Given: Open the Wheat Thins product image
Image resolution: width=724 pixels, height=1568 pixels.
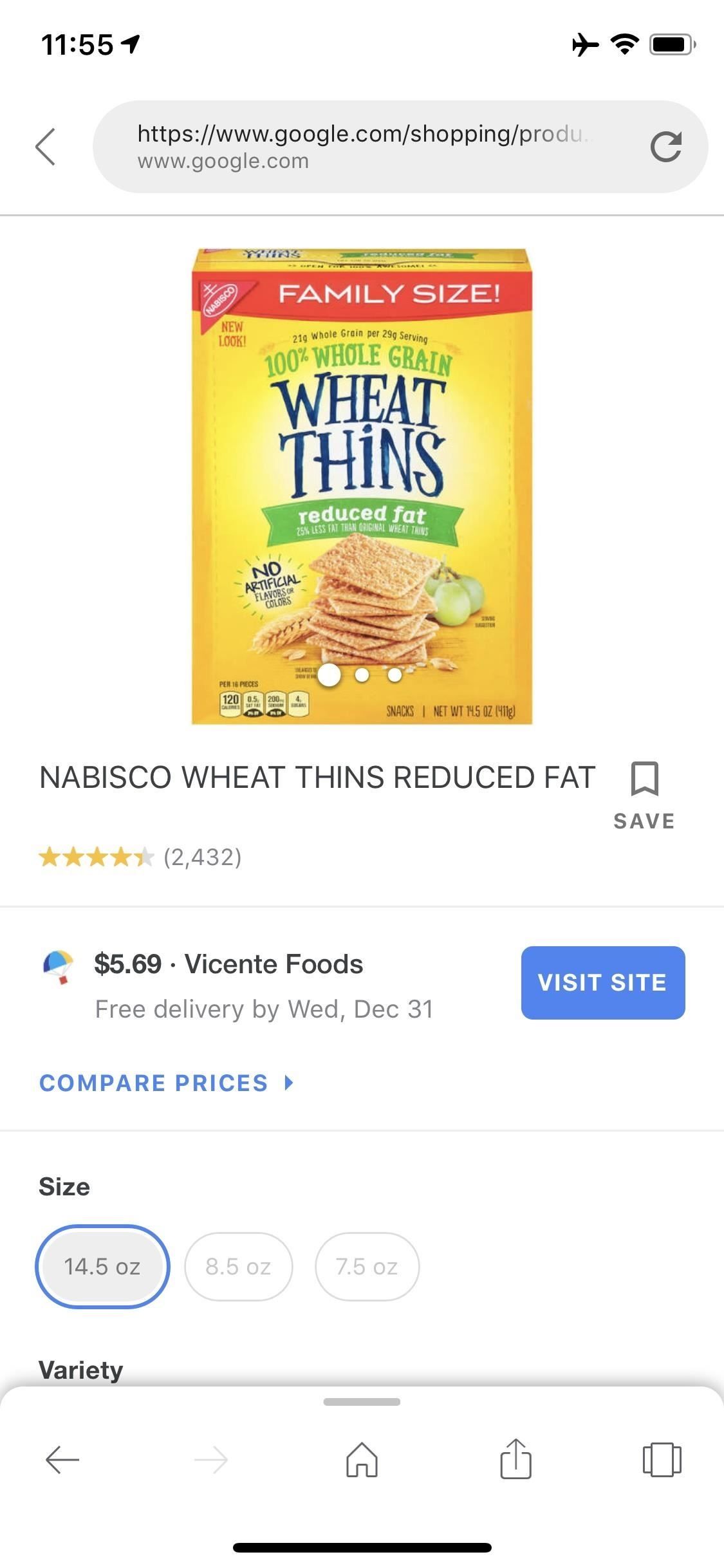Looking at the screenshot, I should point(362,486).
